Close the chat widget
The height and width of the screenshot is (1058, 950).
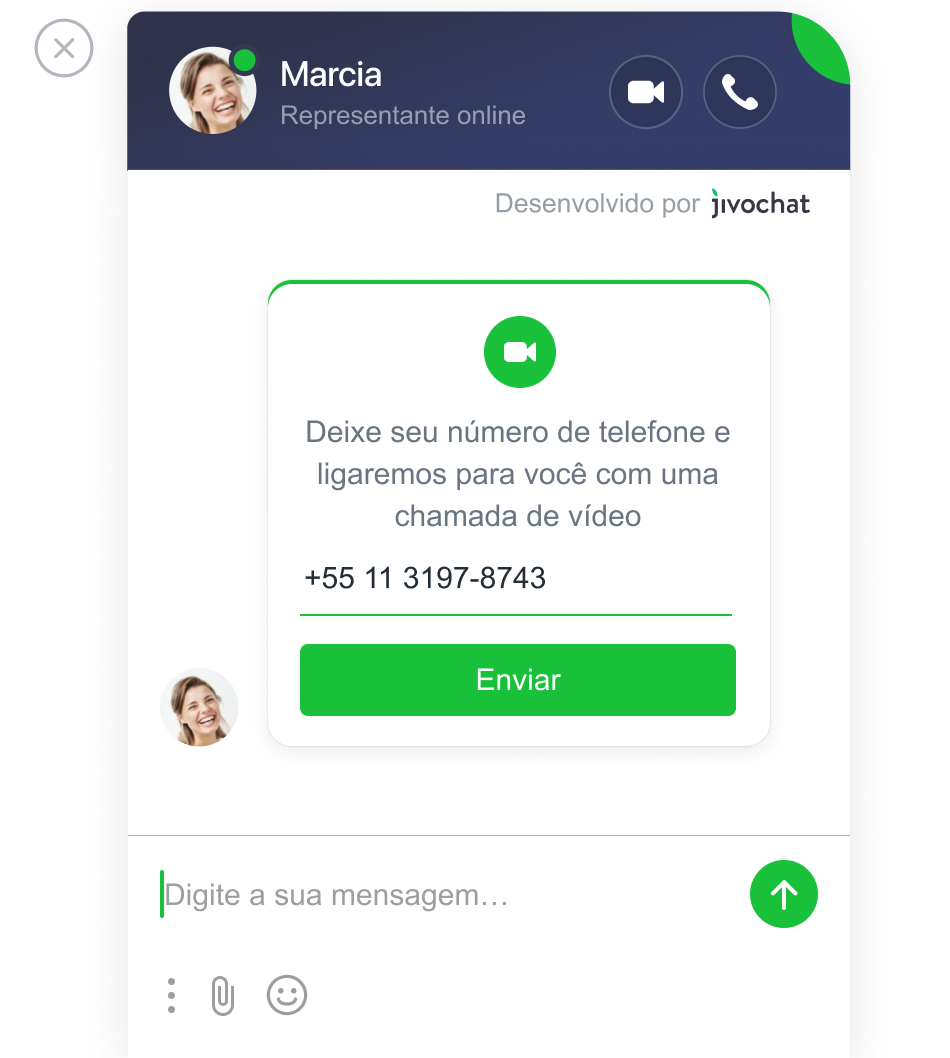64,48
